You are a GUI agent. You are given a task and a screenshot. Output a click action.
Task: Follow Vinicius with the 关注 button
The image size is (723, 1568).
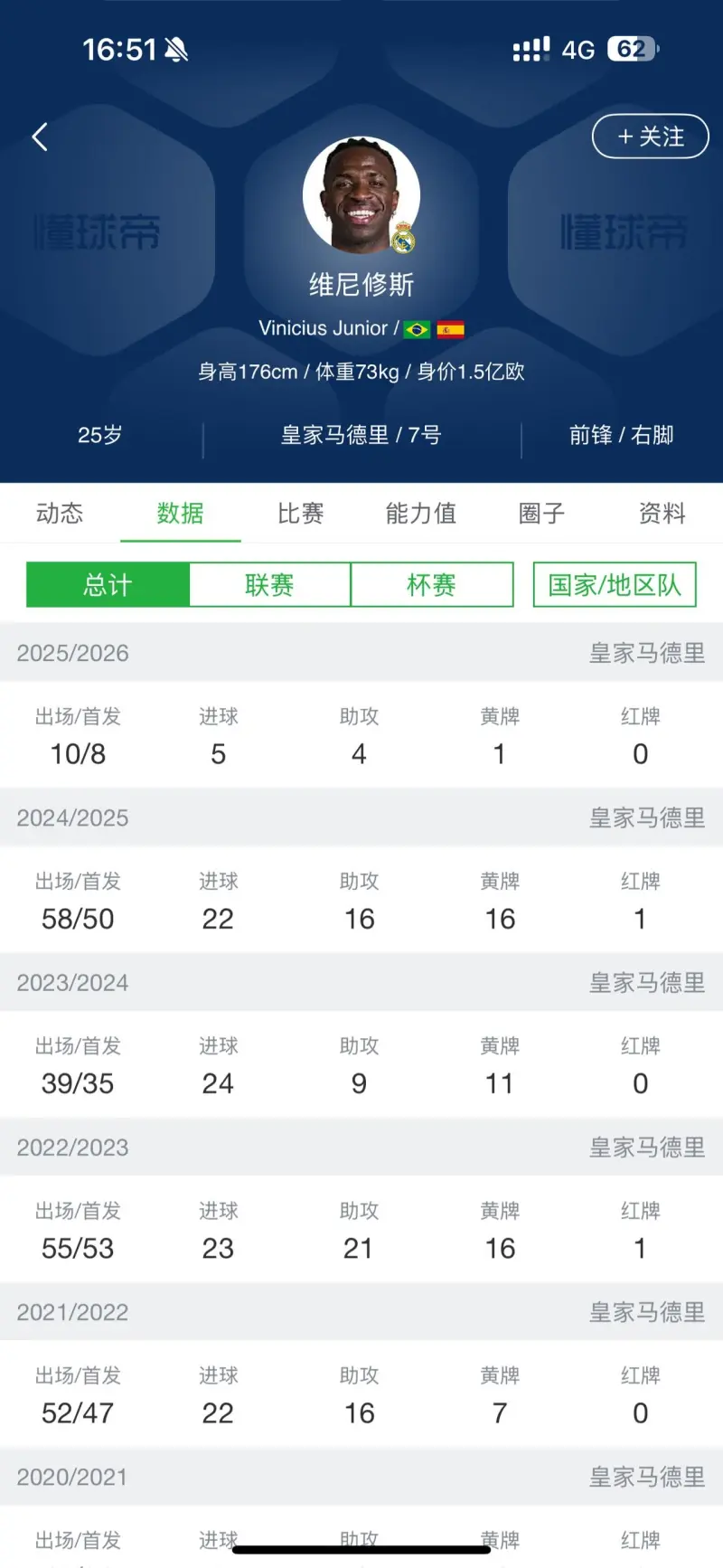[650, 137]
